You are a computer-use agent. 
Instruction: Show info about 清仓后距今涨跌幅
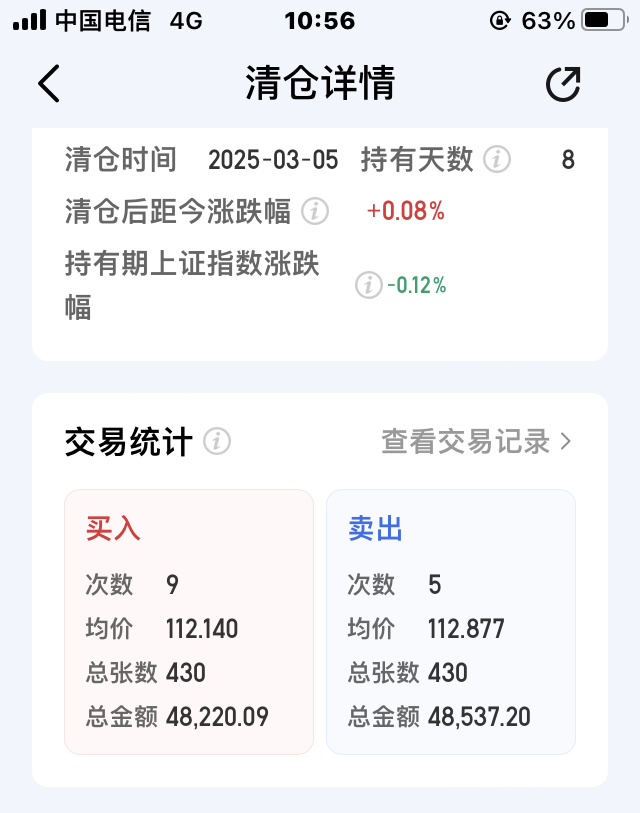315,211
